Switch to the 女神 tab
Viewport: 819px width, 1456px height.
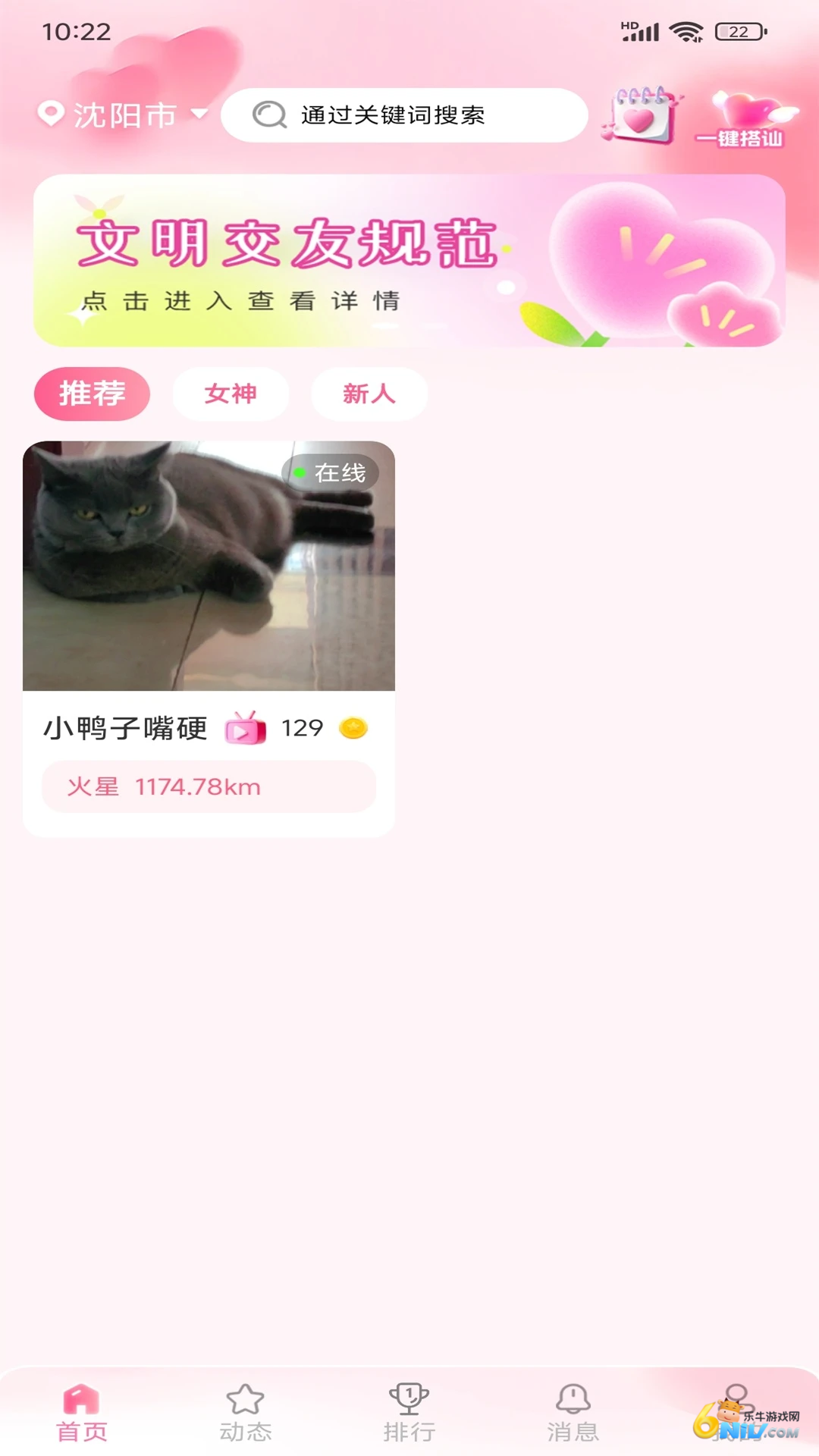tap(231, 394)
